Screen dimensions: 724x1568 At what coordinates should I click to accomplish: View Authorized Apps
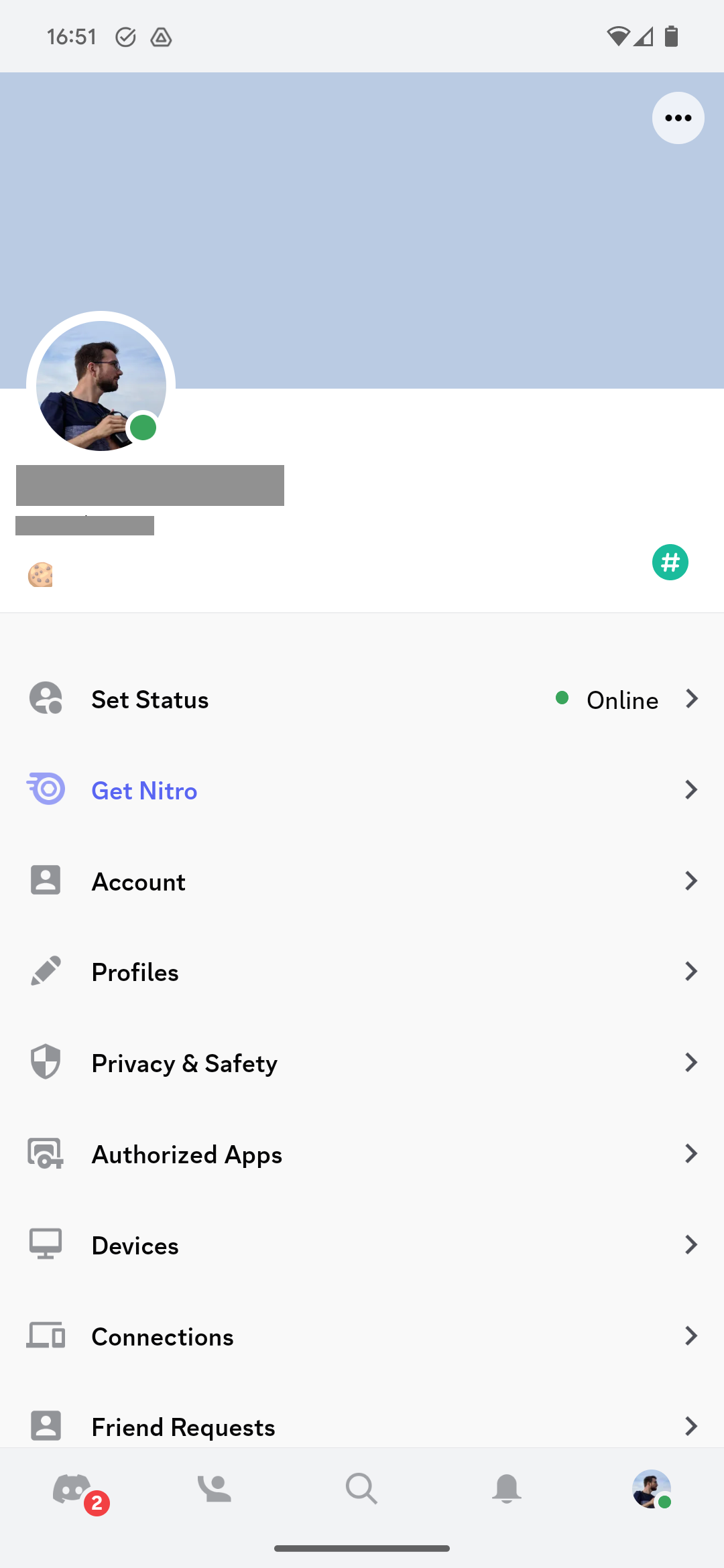pos(362,1155)
